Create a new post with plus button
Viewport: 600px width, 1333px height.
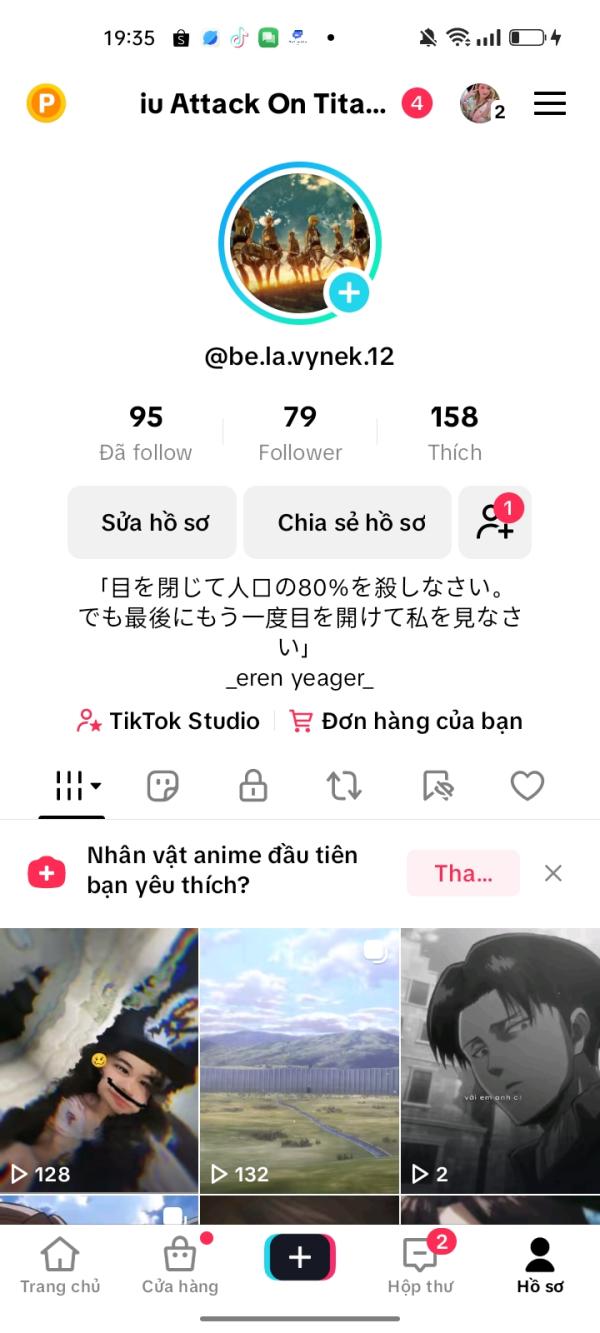pos(300,1258)
